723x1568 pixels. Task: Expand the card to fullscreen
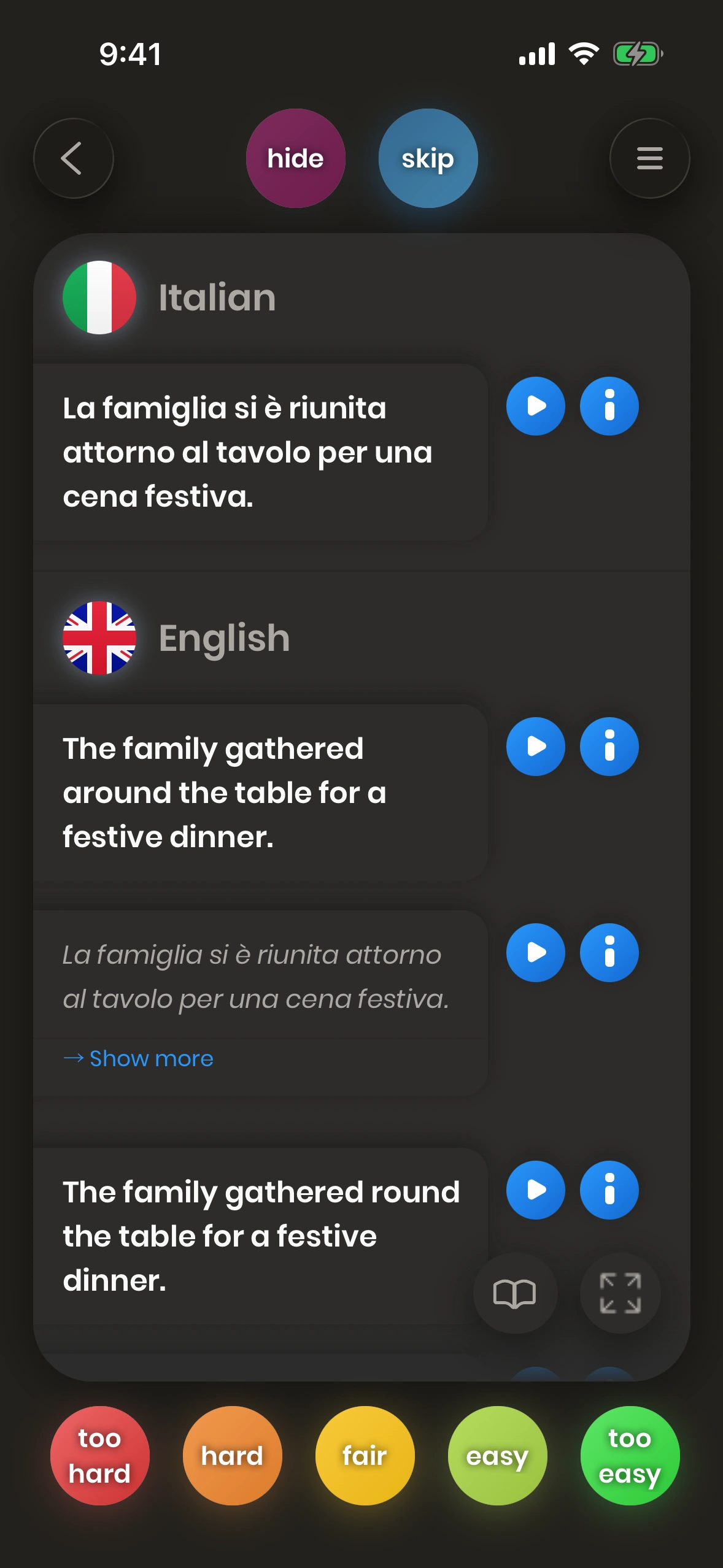pyautogui.click(x=620, y=1293)
